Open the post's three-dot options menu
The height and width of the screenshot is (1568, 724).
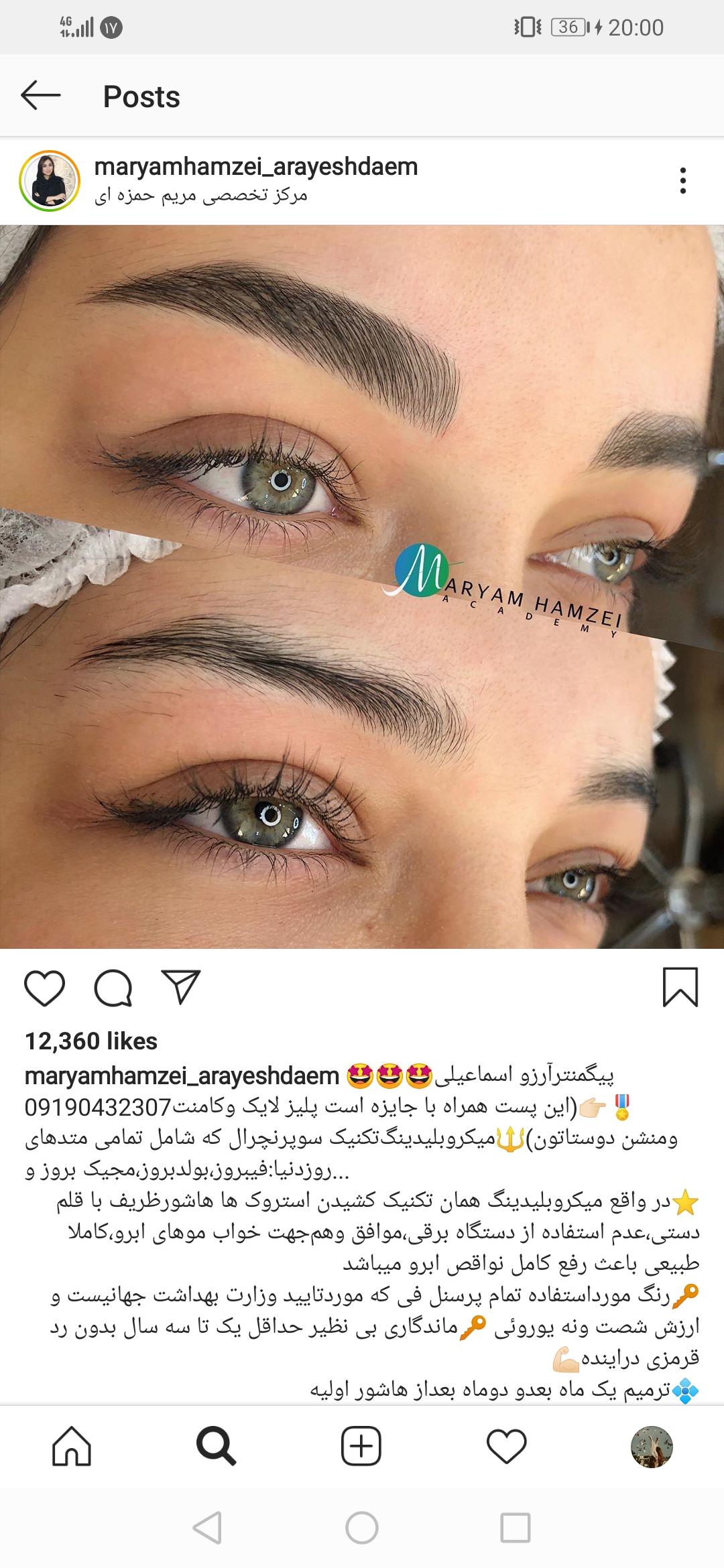point(682,181)
